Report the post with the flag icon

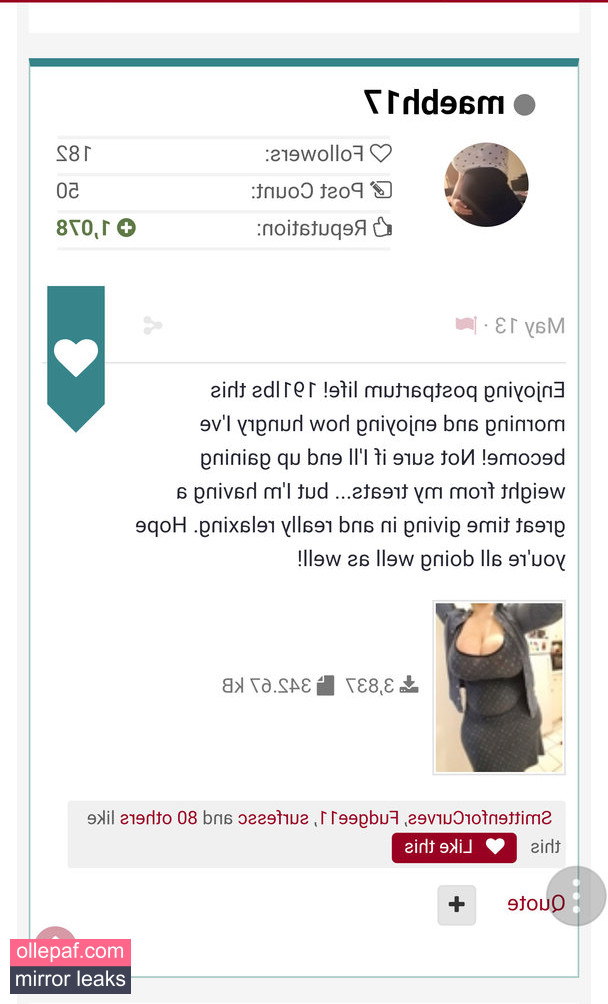[x=466, y=325]
